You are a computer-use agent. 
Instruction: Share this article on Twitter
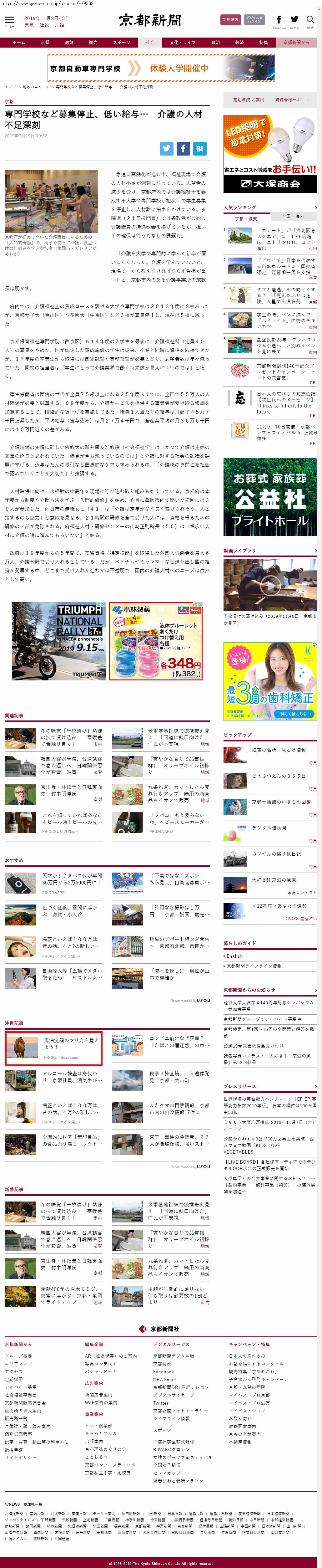point(166,148)
